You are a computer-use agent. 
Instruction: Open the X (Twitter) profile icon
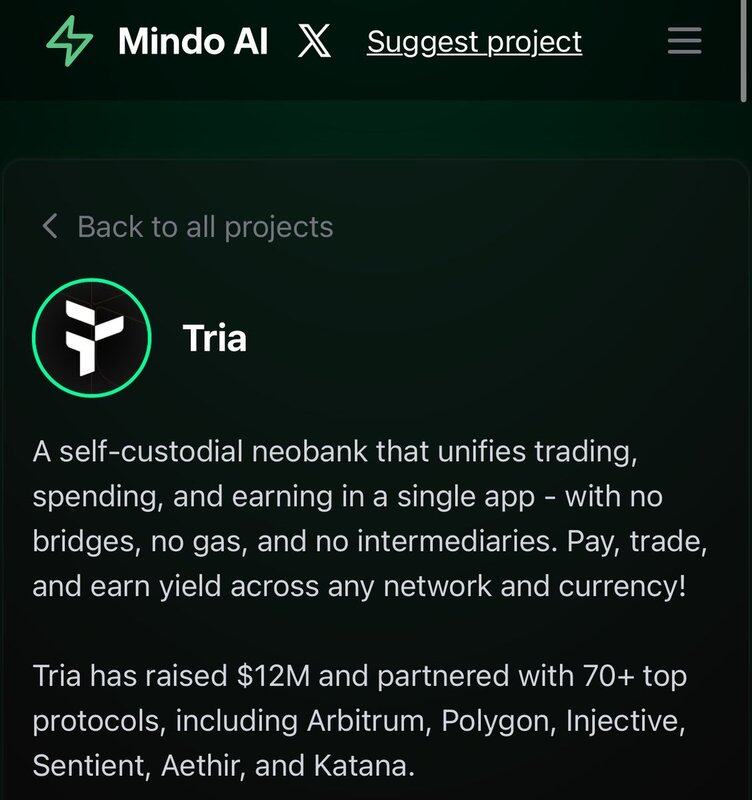(315, 42)
